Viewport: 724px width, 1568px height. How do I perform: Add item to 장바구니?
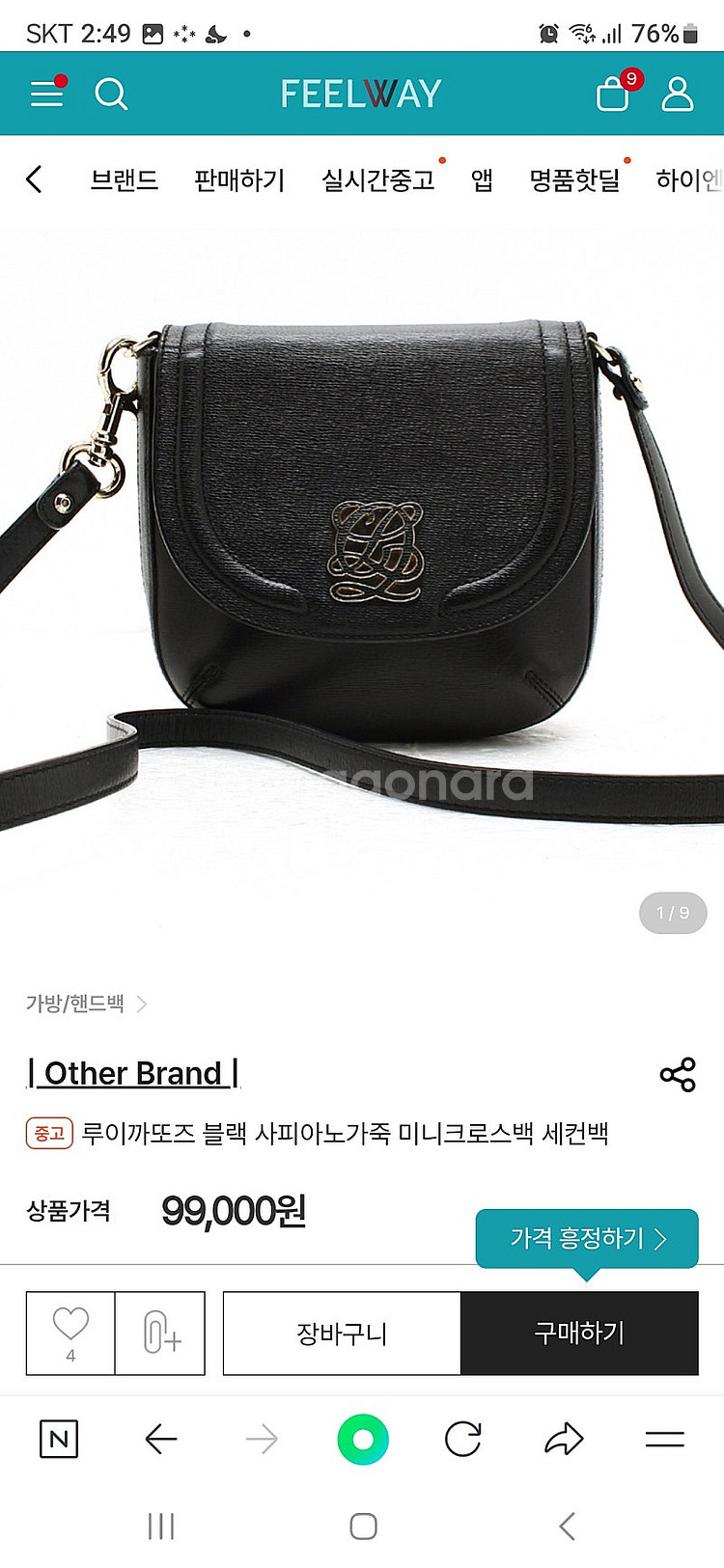coord(342,1334)
